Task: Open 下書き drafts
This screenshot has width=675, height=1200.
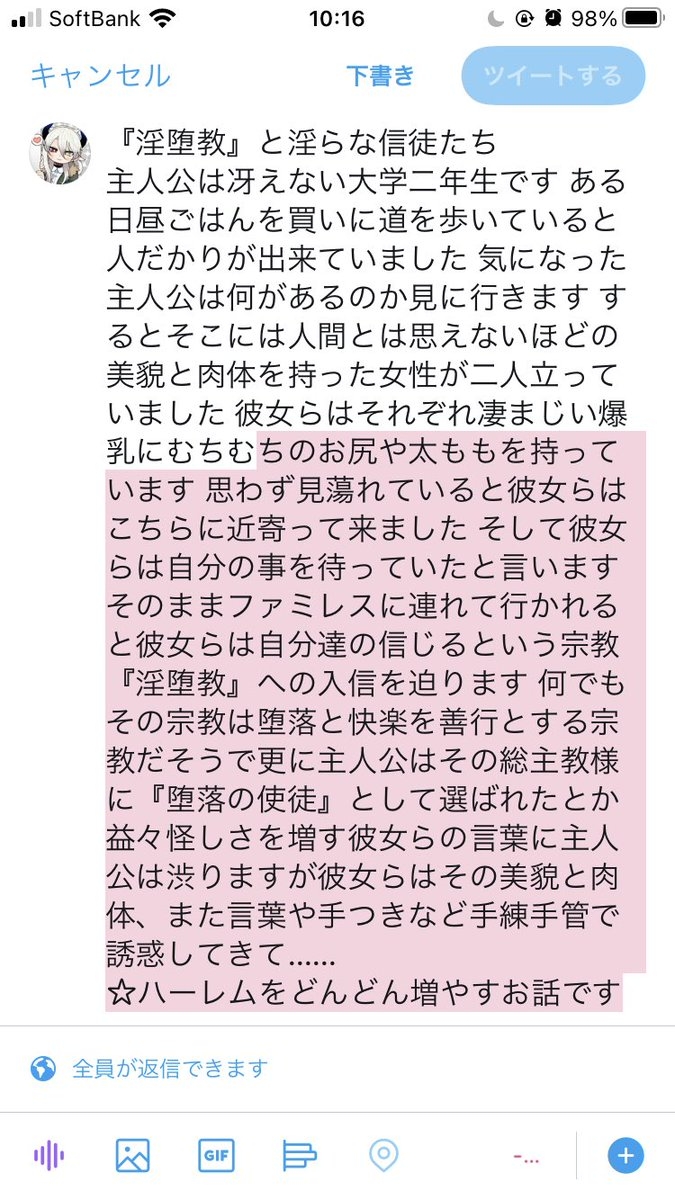Action: (380, 76)
